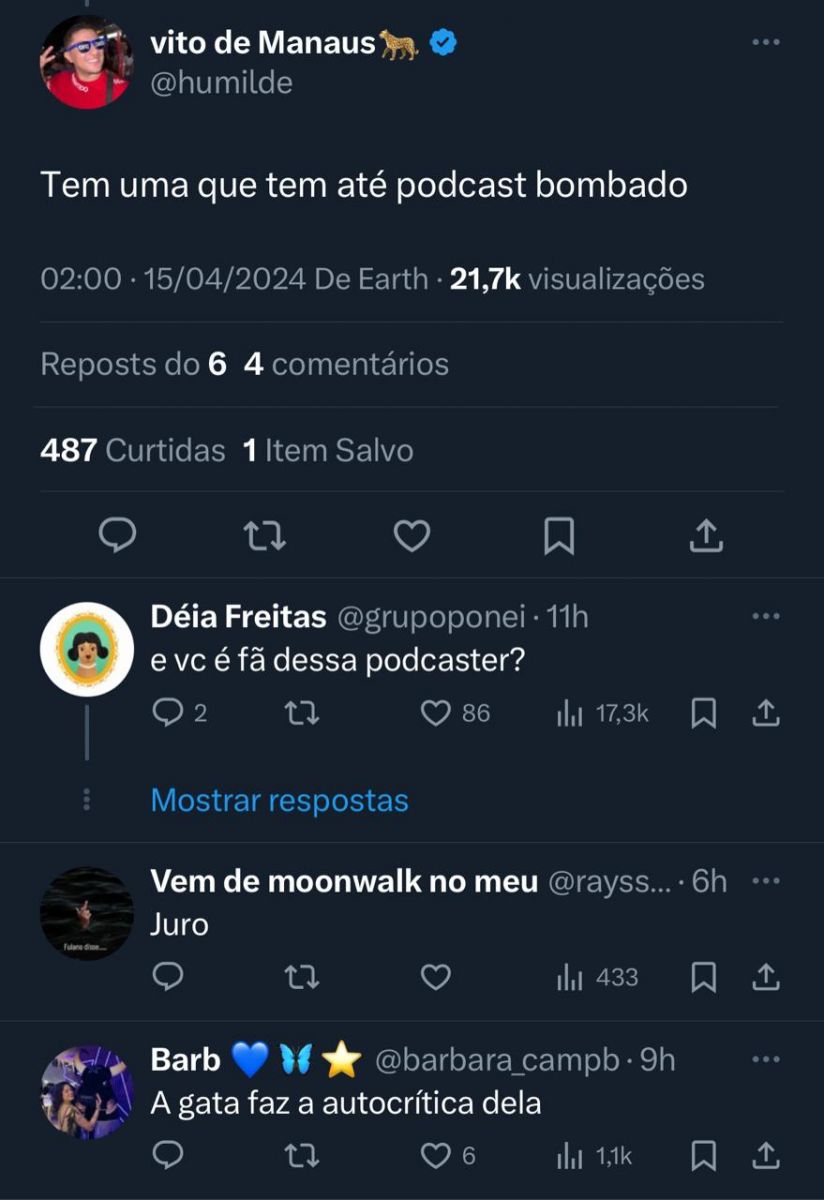Open Barb's profile avatar
The width and height of the screenshot is (824, 1200).
click(87, 1093)
